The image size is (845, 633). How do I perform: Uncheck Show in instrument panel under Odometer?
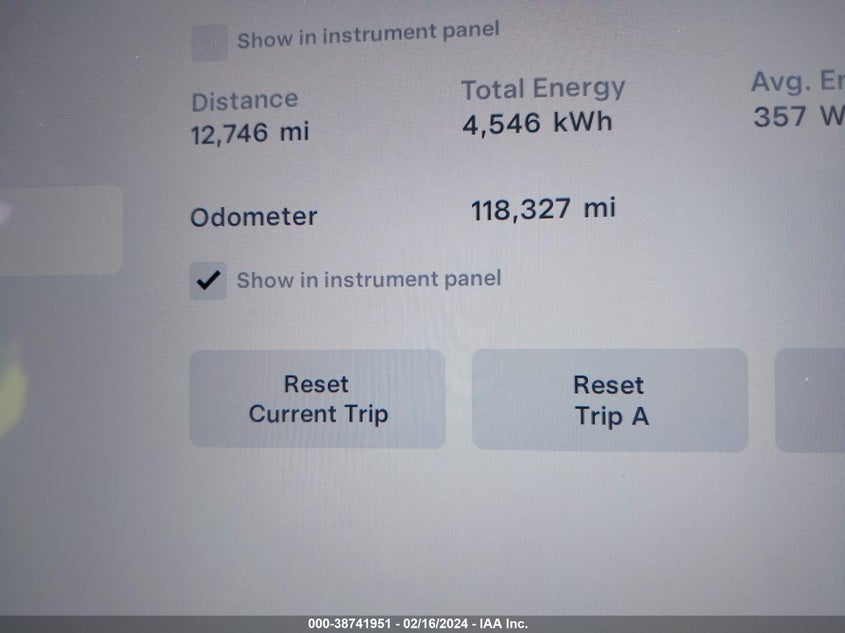pos(209,281)
